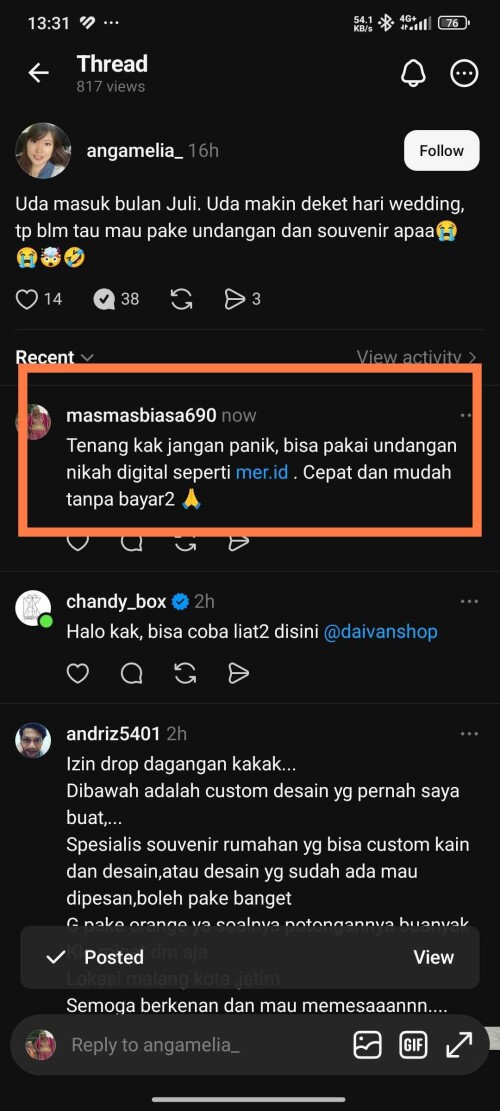The image size is (500, 1111).
Task: Open the thread overflow menu
Action: pos(465,73)
